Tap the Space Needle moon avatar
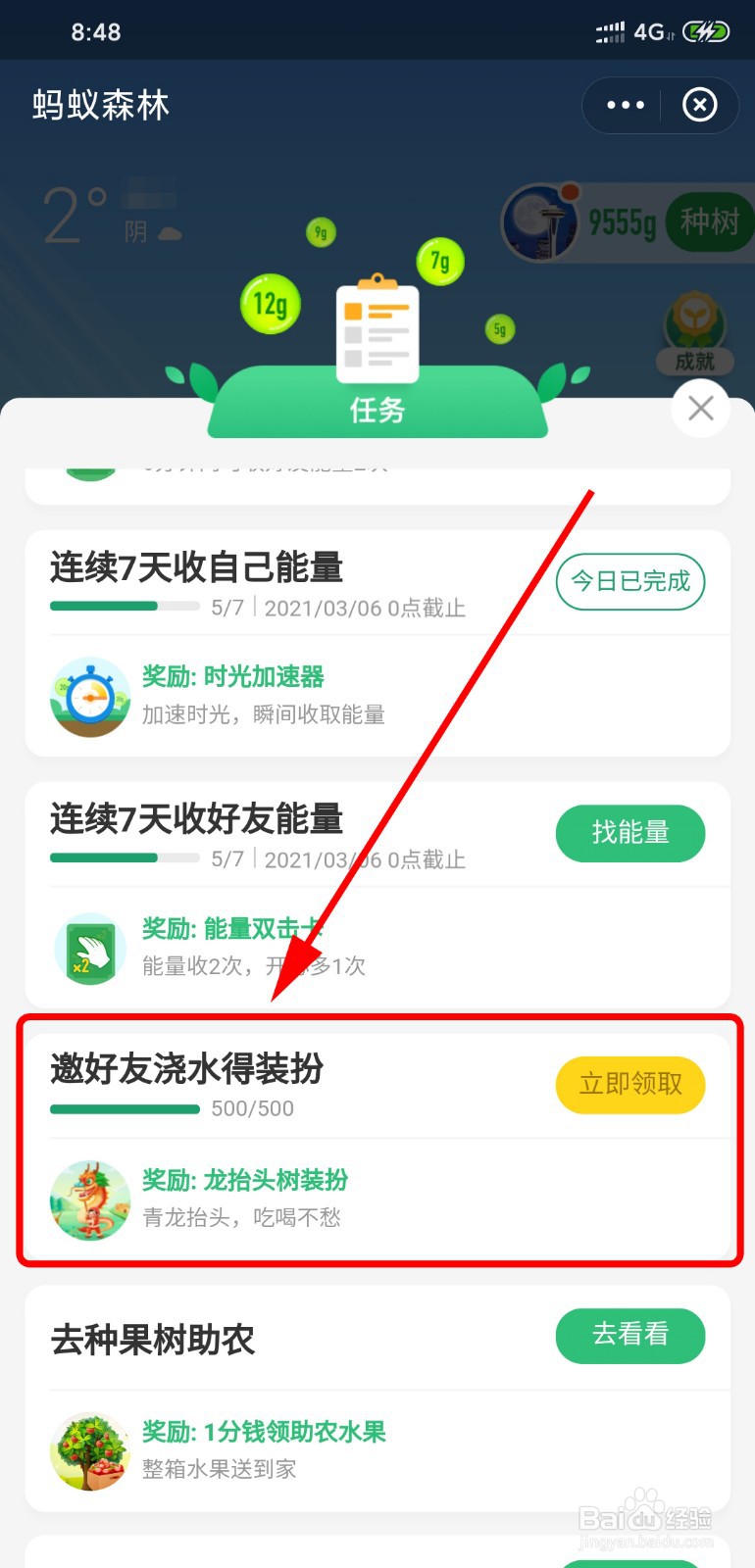755x1568 pixels. [540, 222]
